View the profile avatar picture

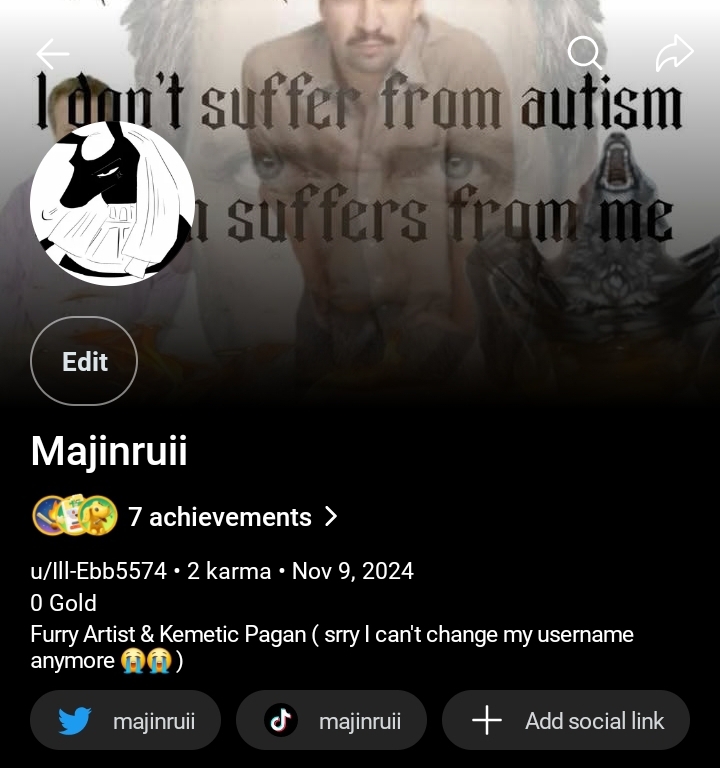click(112, 203)
